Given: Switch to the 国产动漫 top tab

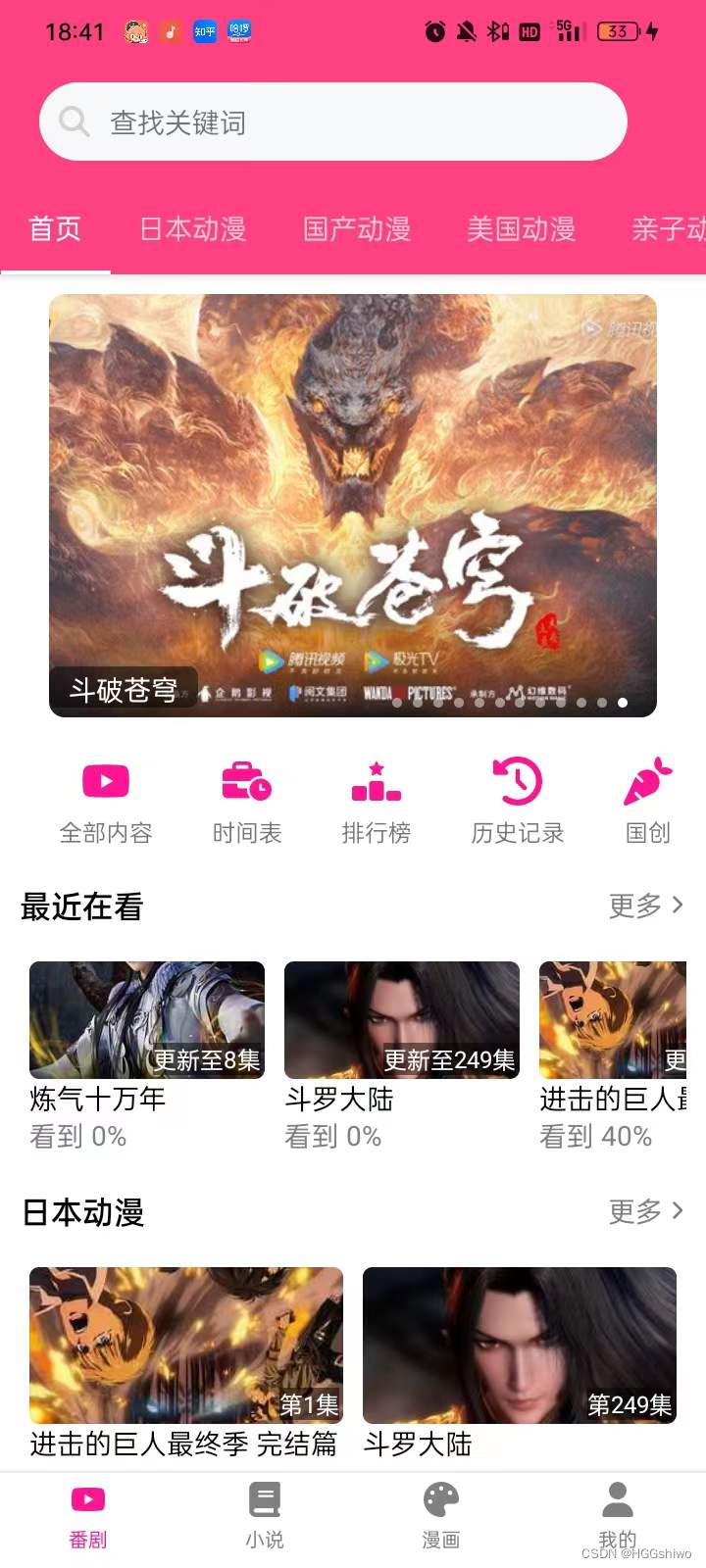Looking at the screenshot, I should coord(357,229).
